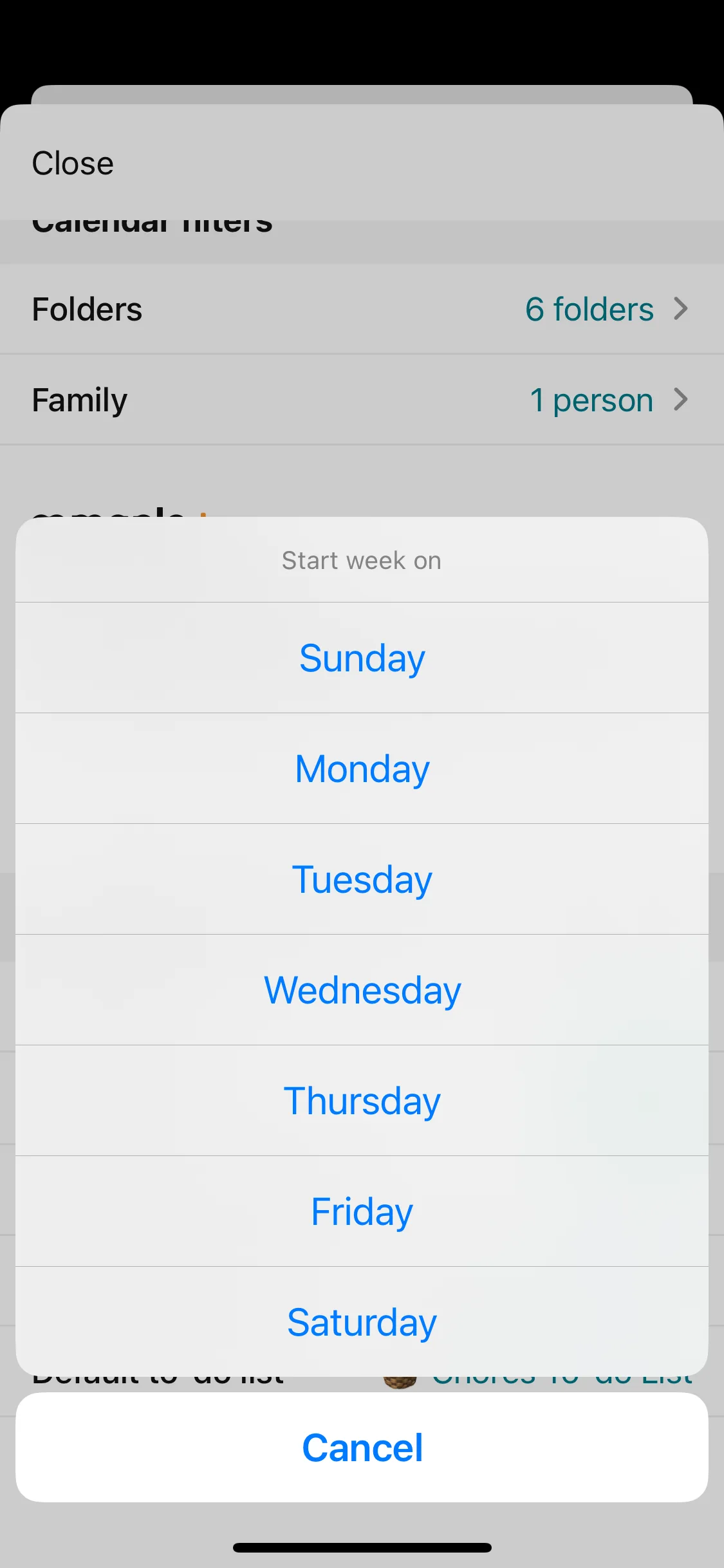Pick Tuesday in the action sheet

(362, 879)
